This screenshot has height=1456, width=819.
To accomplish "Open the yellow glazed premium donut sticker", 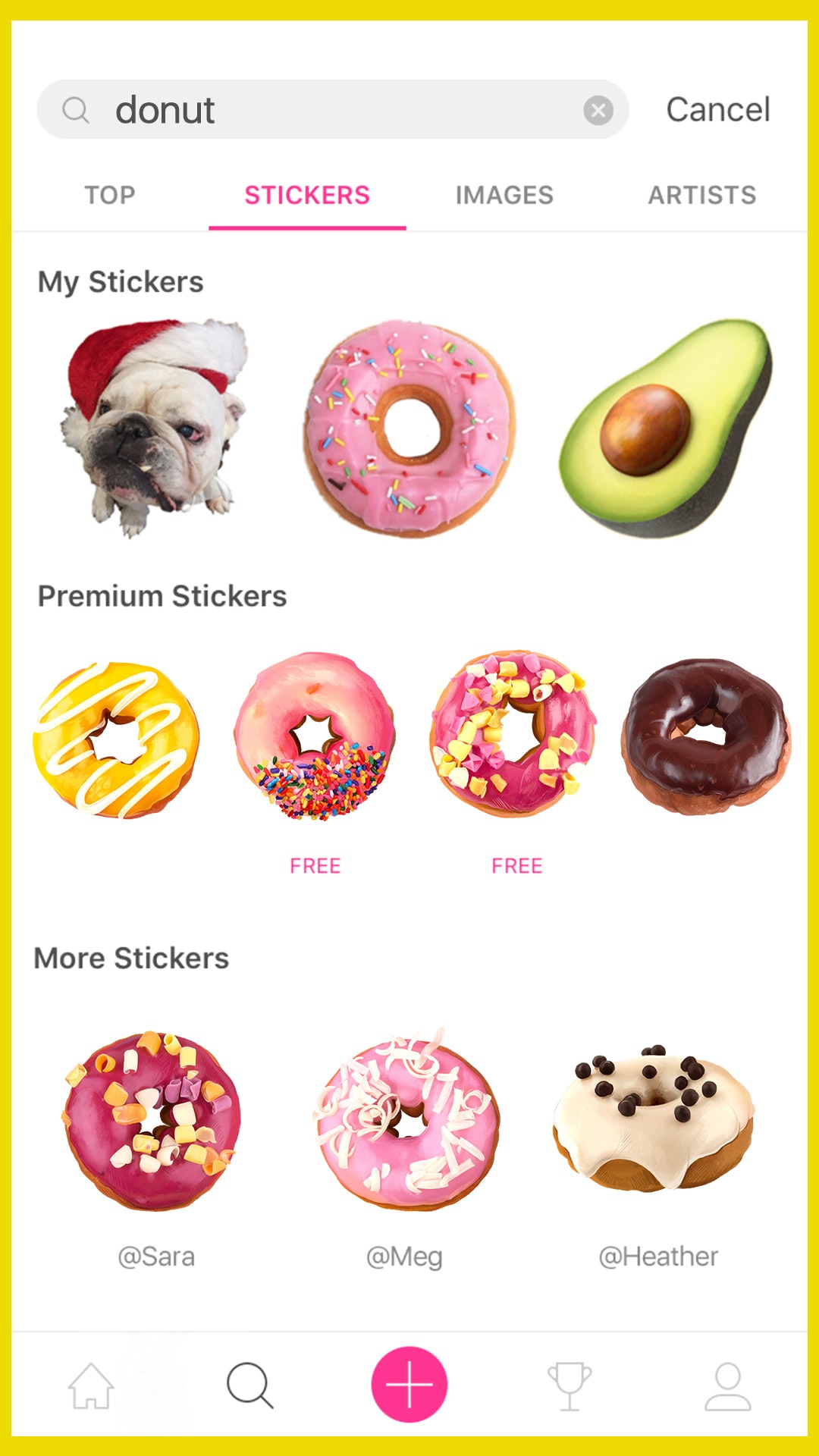I will [116, 739].
